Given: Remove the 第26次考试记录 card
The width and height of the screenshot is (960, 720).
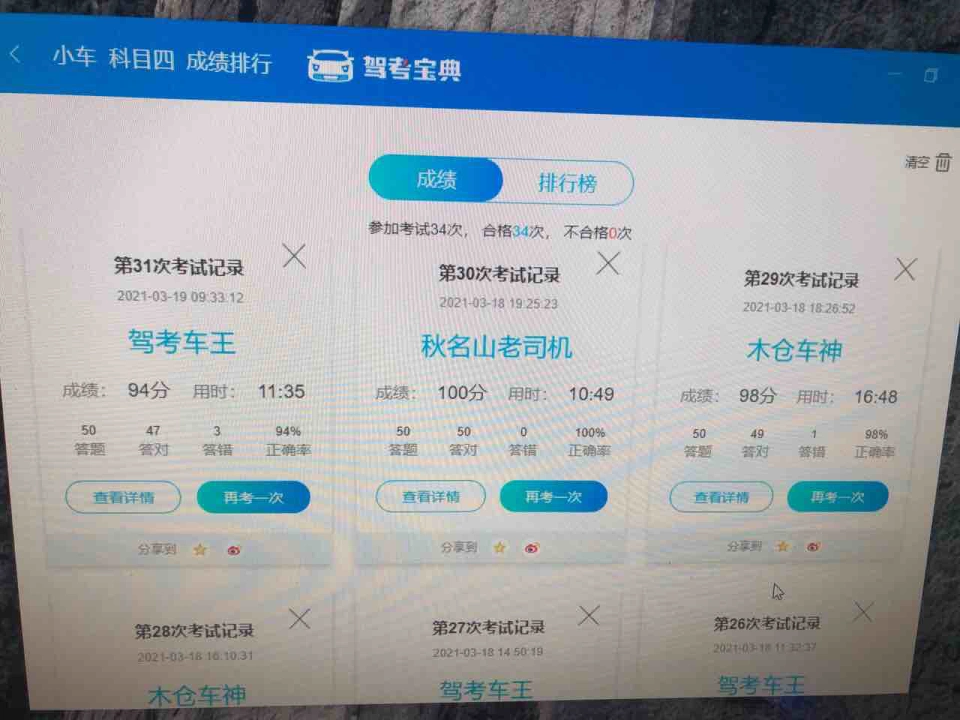Looking at the screenshot, I should point(863,611).
